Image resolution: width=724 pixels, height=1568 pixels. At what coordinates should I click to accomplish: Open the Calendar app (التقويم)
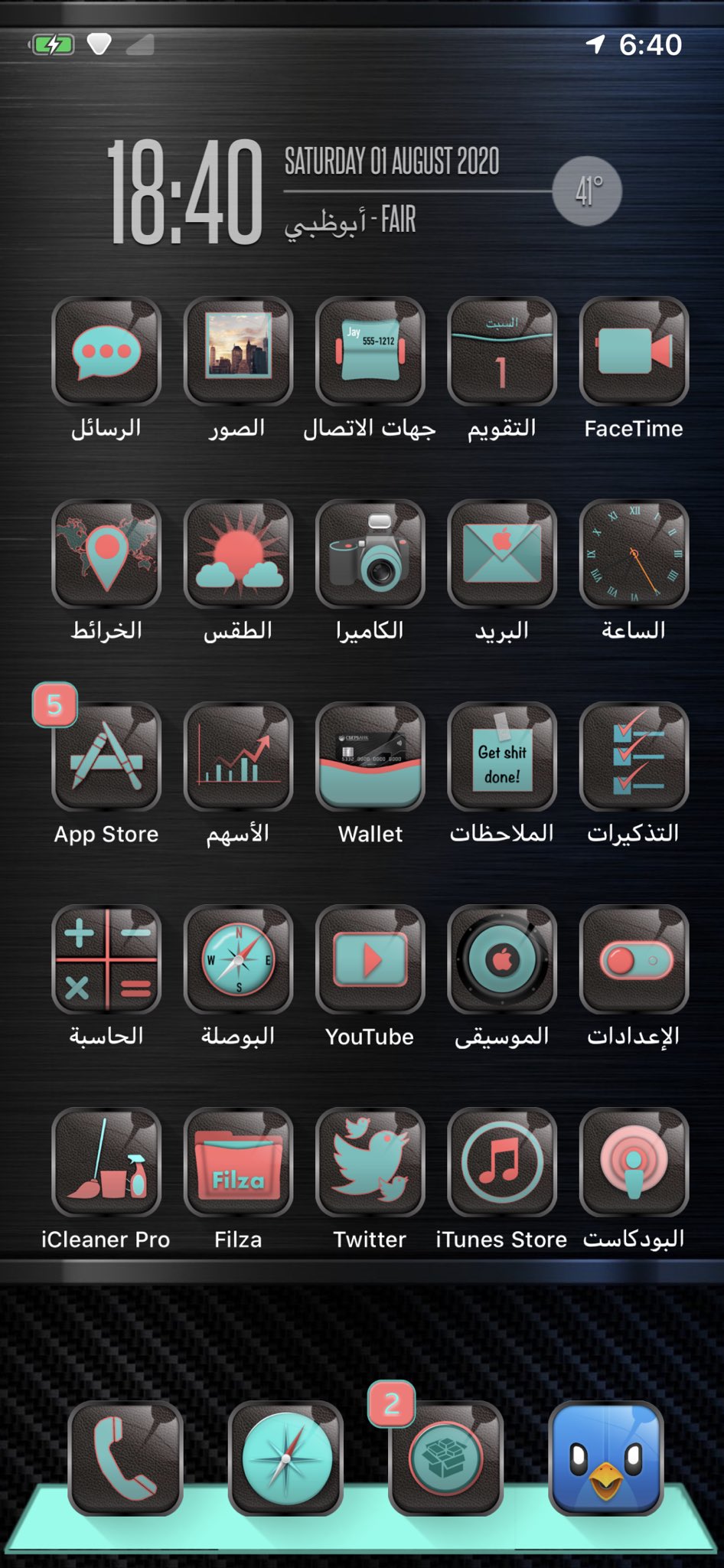pyautogui.click(x=502, y=351)
